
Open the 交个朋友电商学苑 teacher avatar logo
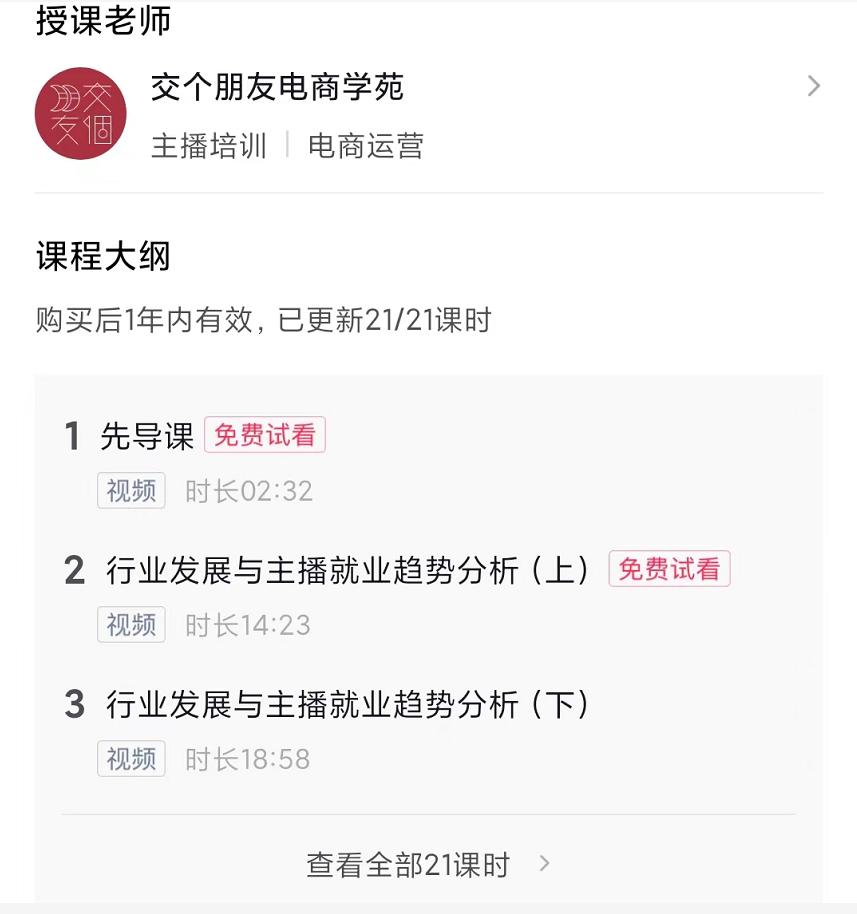click(x=80, y=113)
